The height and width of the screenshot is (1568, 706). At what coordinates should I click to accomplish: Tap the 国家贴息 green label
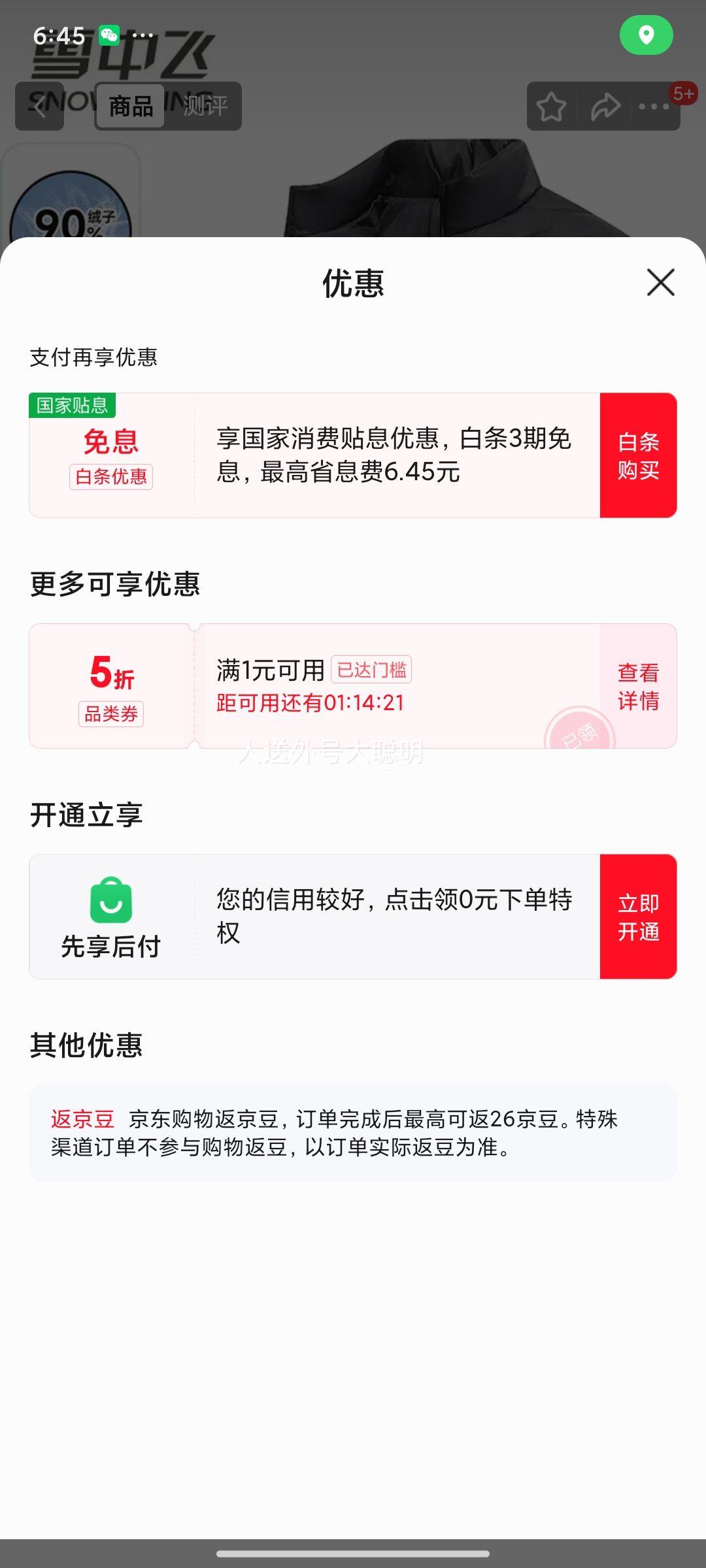(x=73, y=405)
